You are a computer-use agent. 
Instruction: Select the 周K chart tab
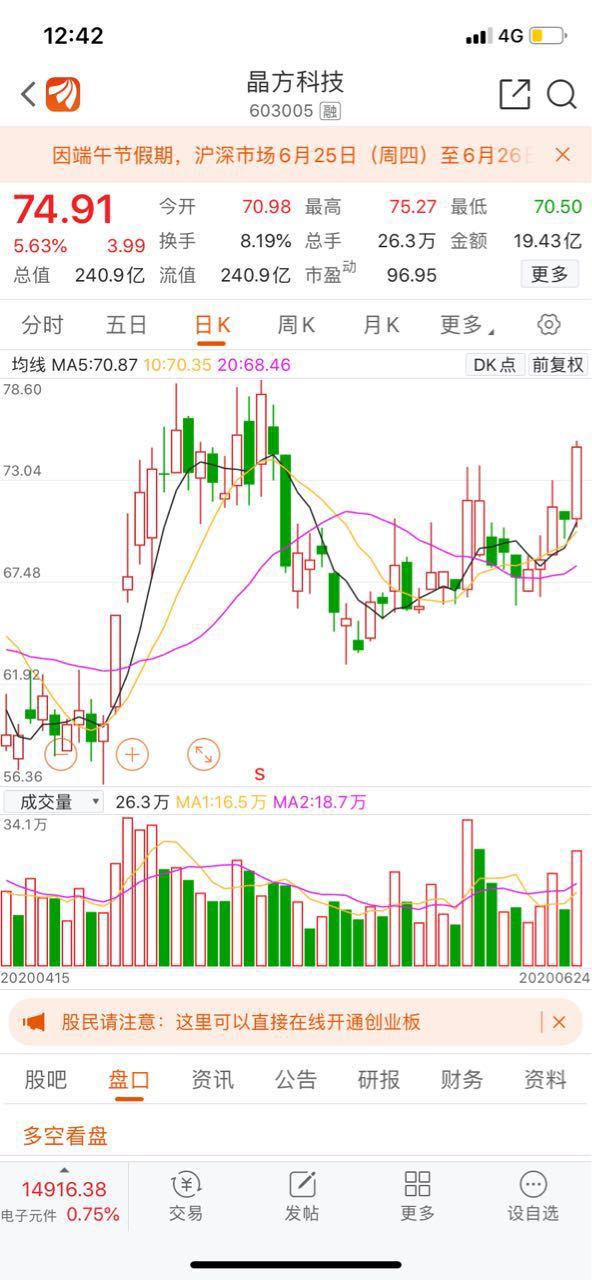tap(296, 325)
